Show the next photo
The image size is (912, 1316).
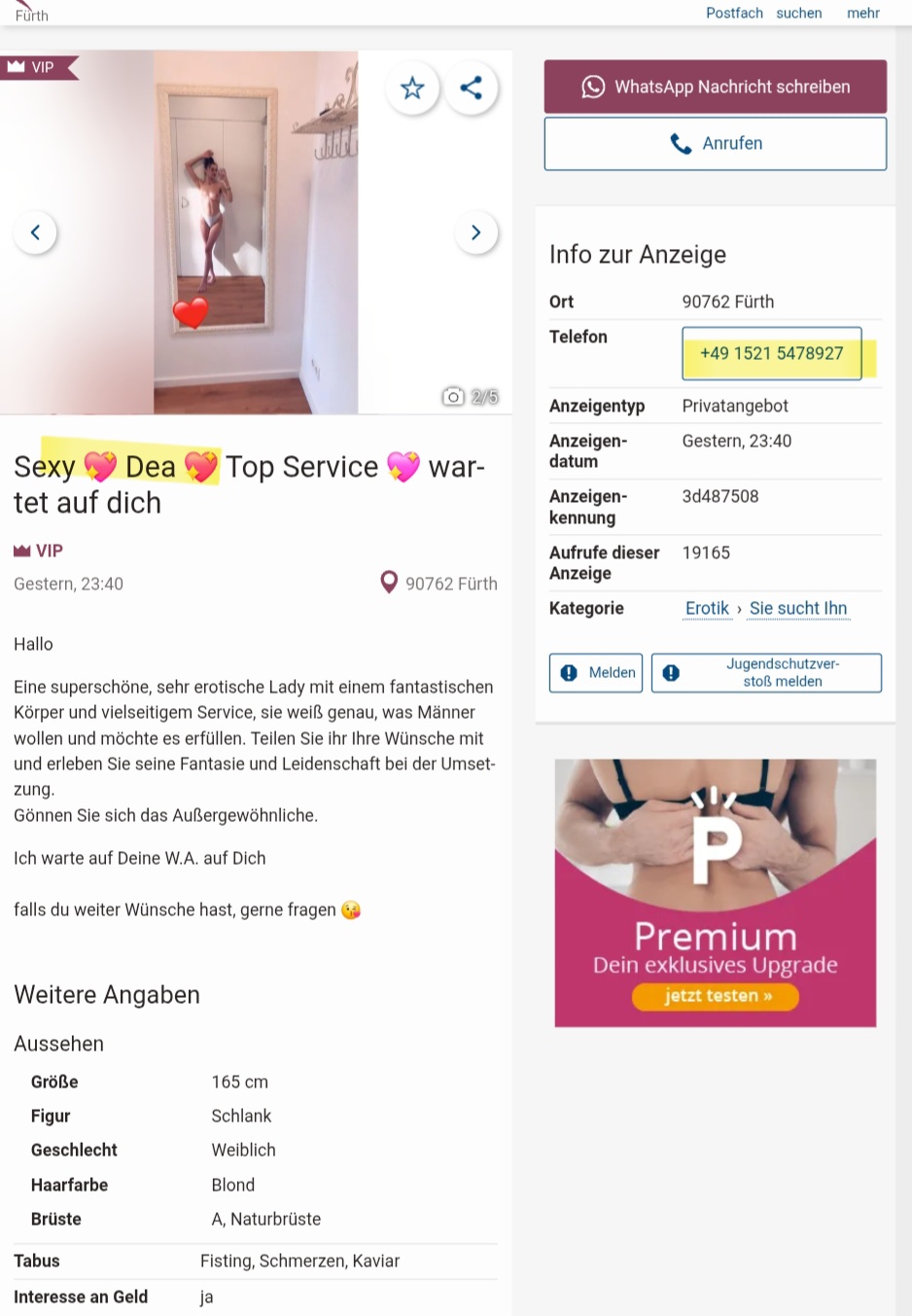pos(476,232)
